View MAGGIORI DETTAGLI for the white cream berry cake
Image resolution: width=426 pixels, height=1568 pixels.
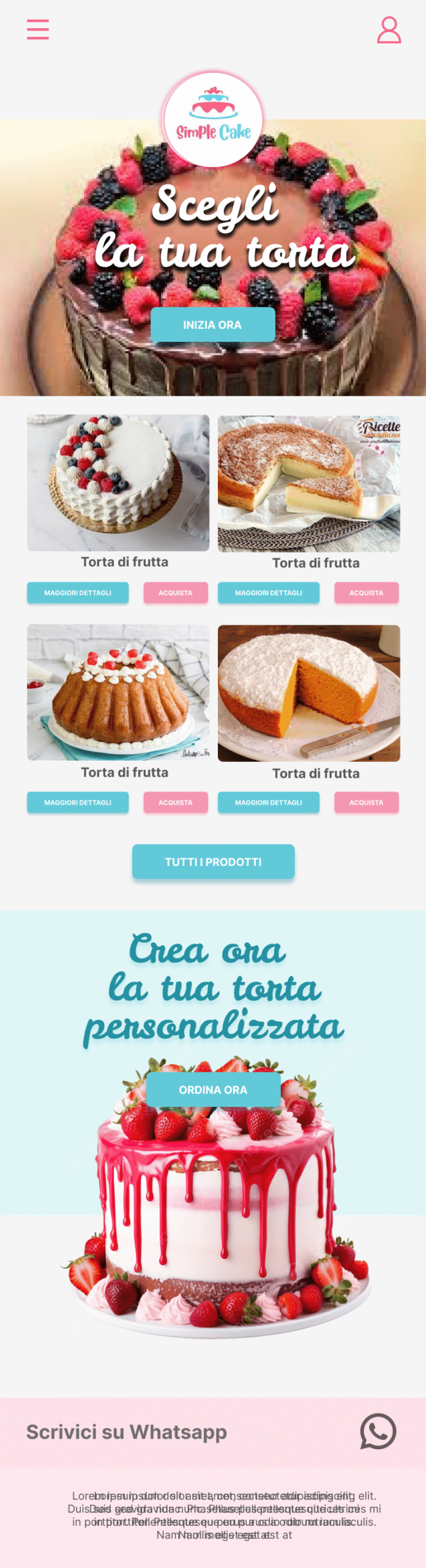(x=78, y=593)
